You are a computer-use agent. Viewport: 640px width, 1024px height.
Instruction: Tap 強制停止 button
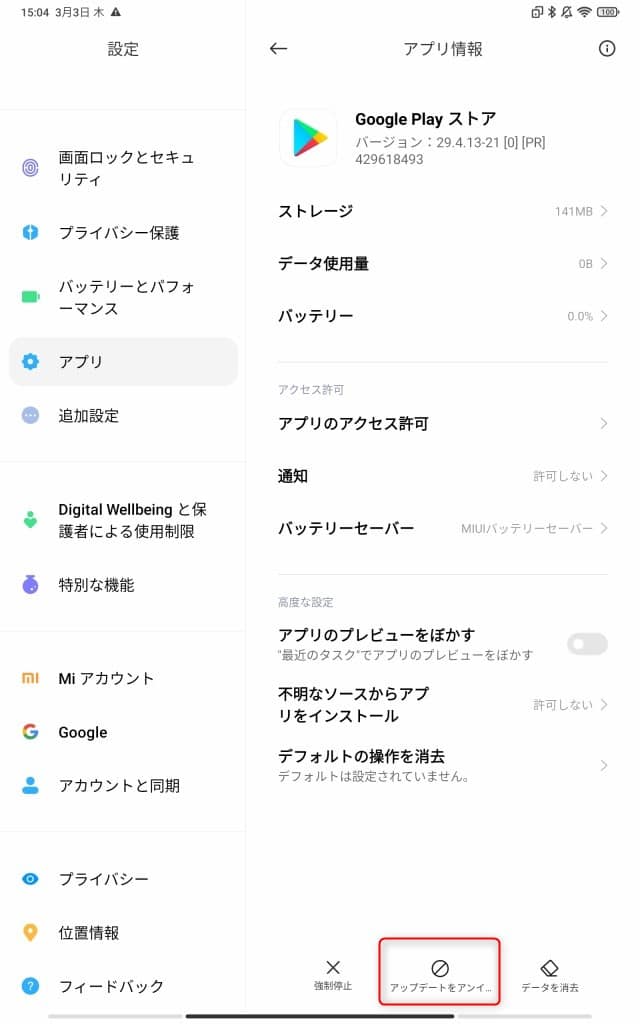click(x=333, y=975)
